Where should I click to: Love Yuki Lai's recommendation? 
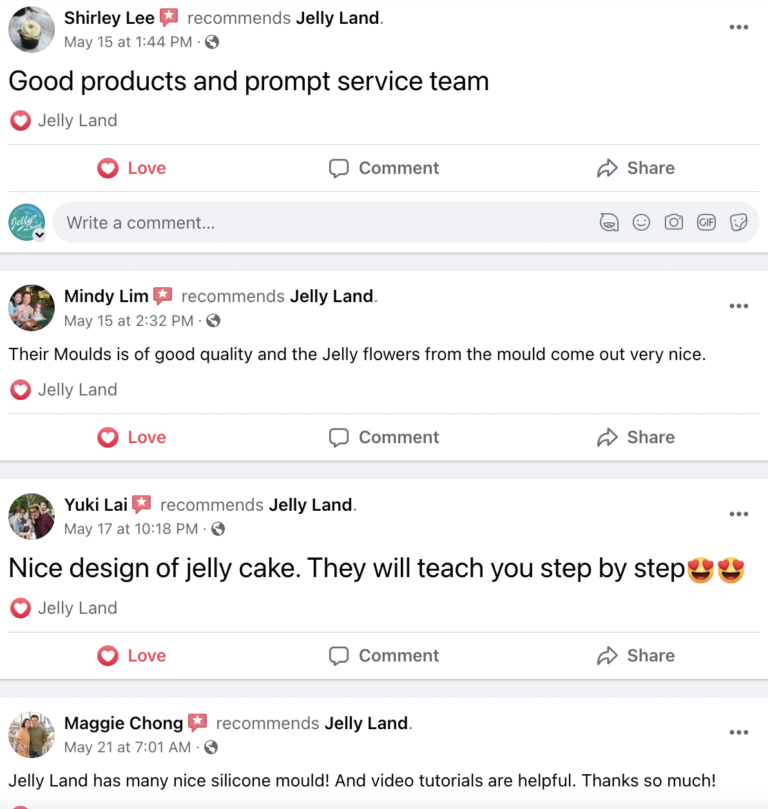pos(131,655)
